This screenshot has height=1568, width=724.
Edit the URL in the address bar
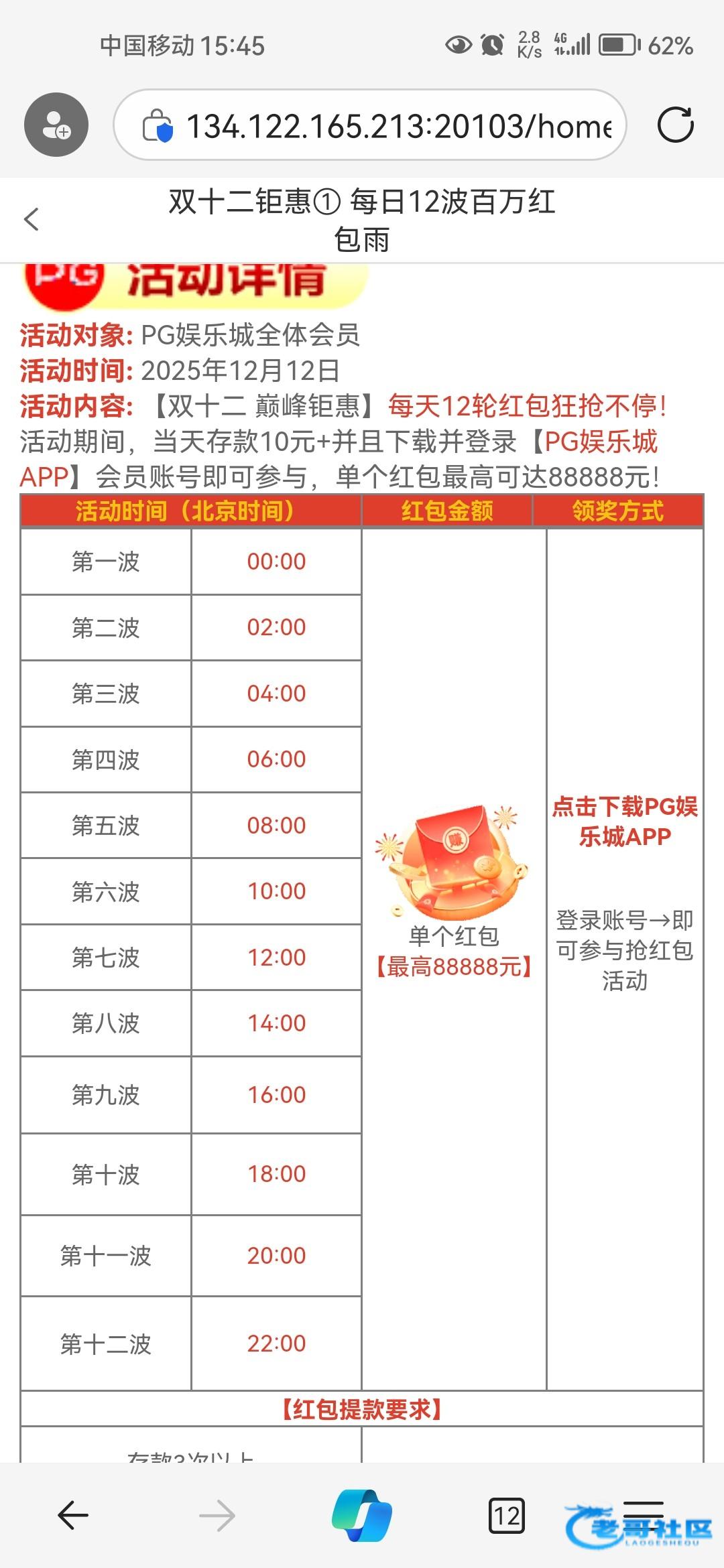point(398,126)
